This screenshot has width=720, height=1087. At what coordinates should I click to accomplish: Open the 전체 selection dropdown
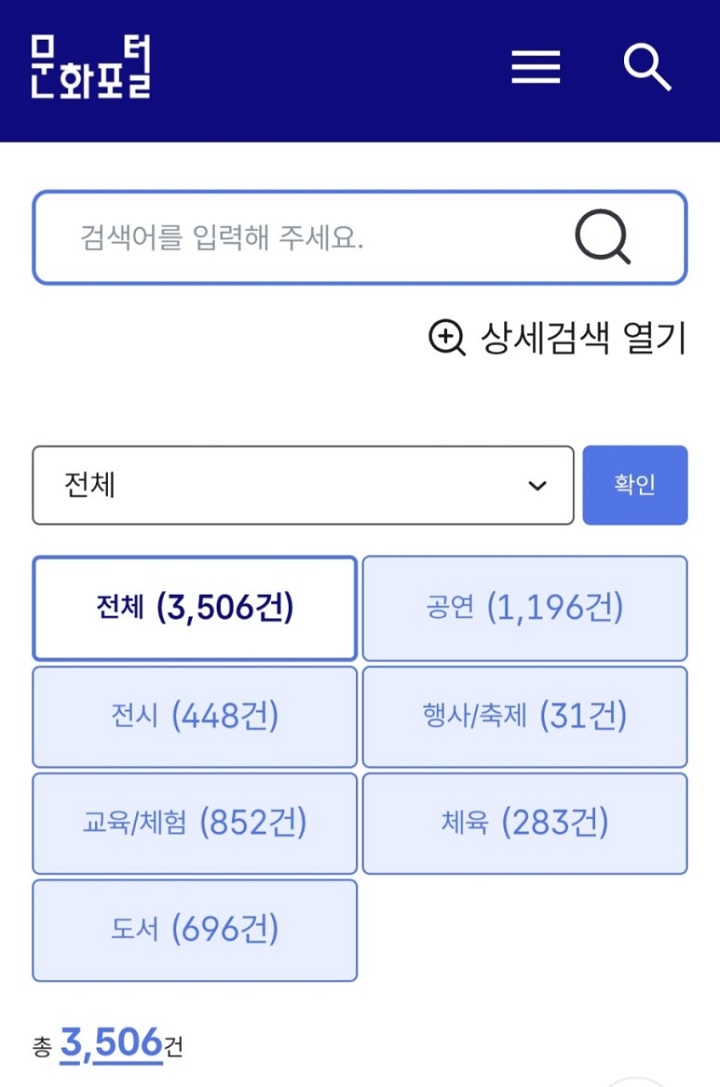point(300,485)
